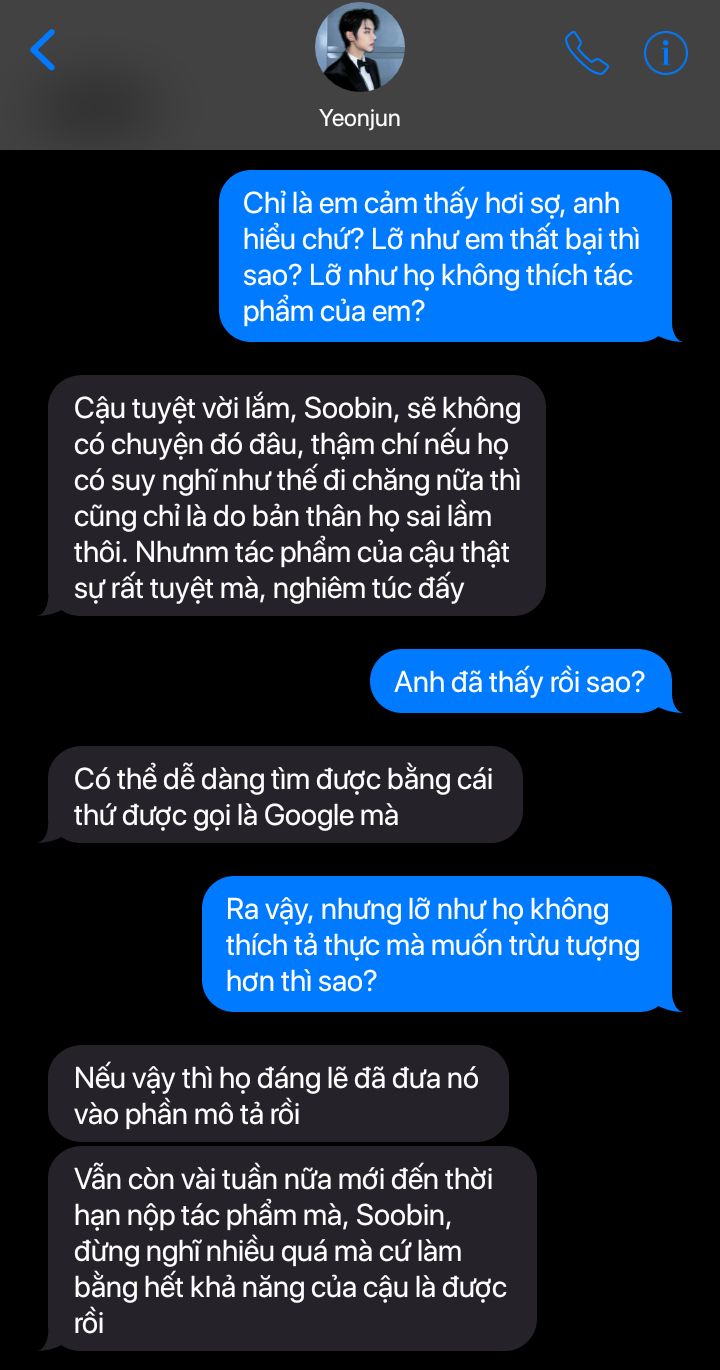720x1370 pixels.
Task: Open Yeonjun's profile picture
Action: 360,48
